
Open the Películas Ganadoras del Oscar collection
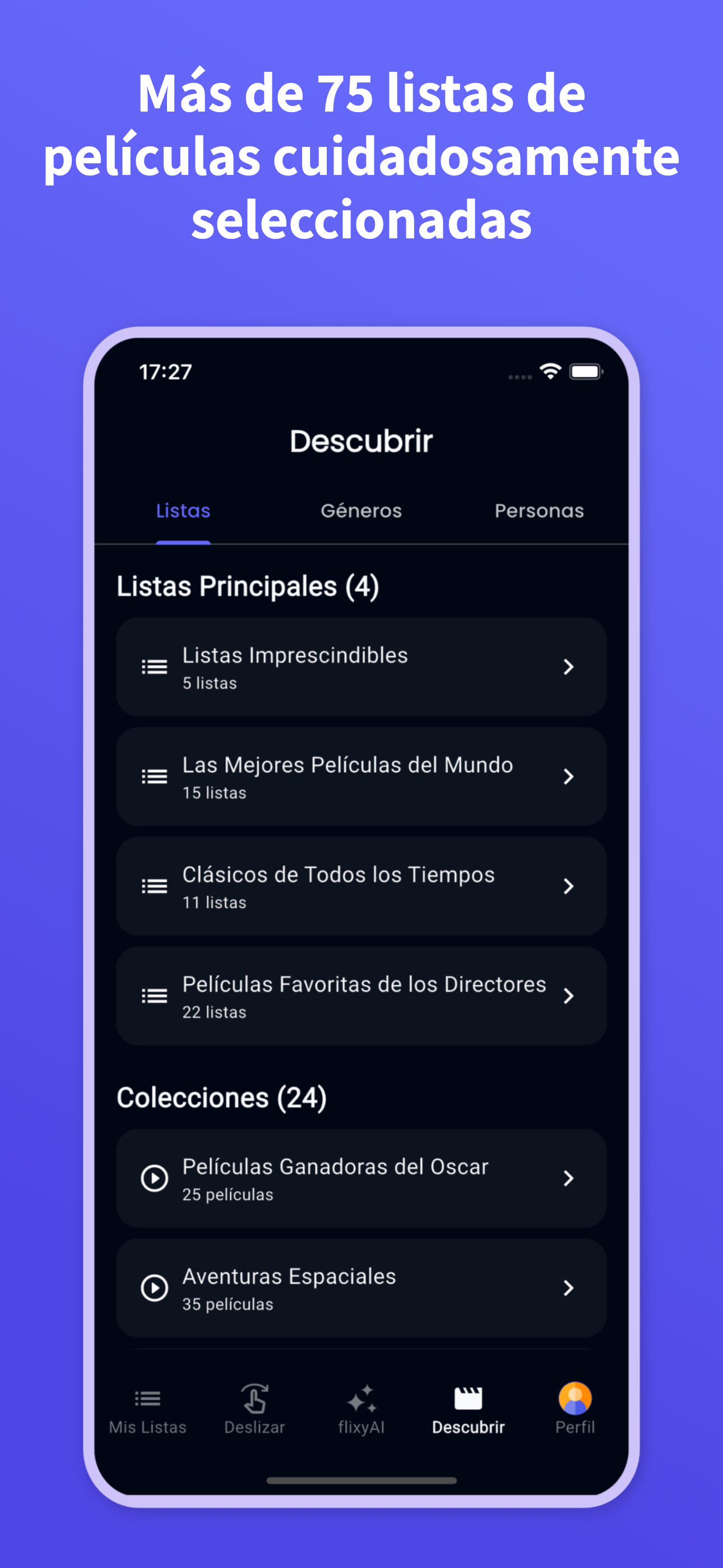point(361,1178)
